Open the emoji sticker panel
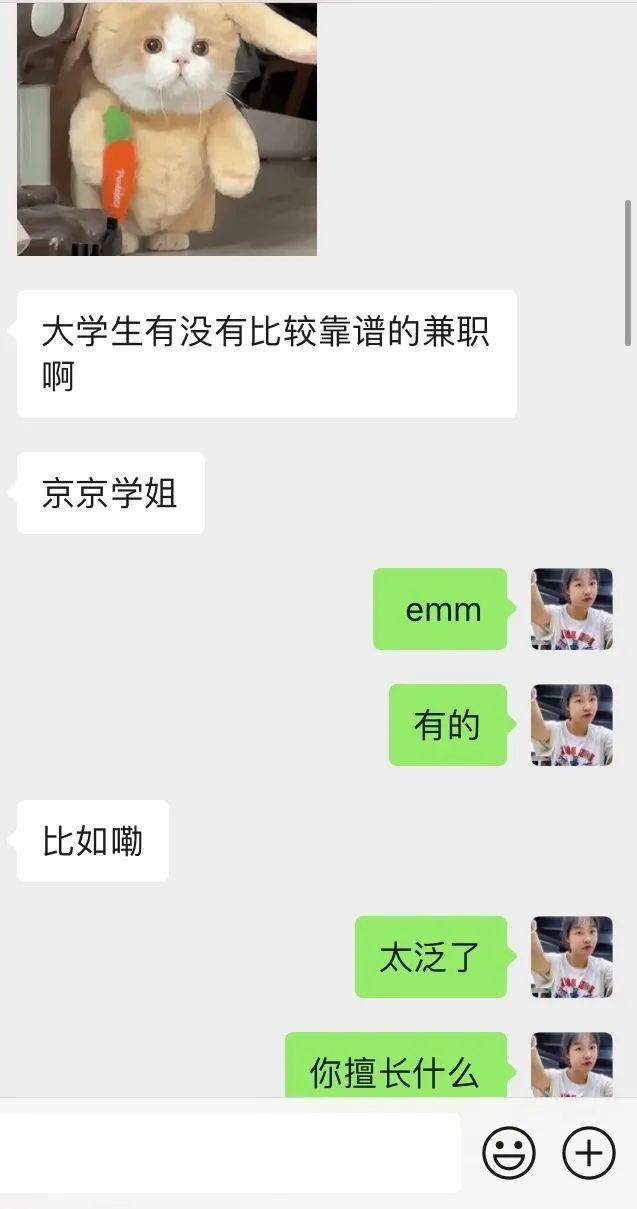 pos(509,1153)
